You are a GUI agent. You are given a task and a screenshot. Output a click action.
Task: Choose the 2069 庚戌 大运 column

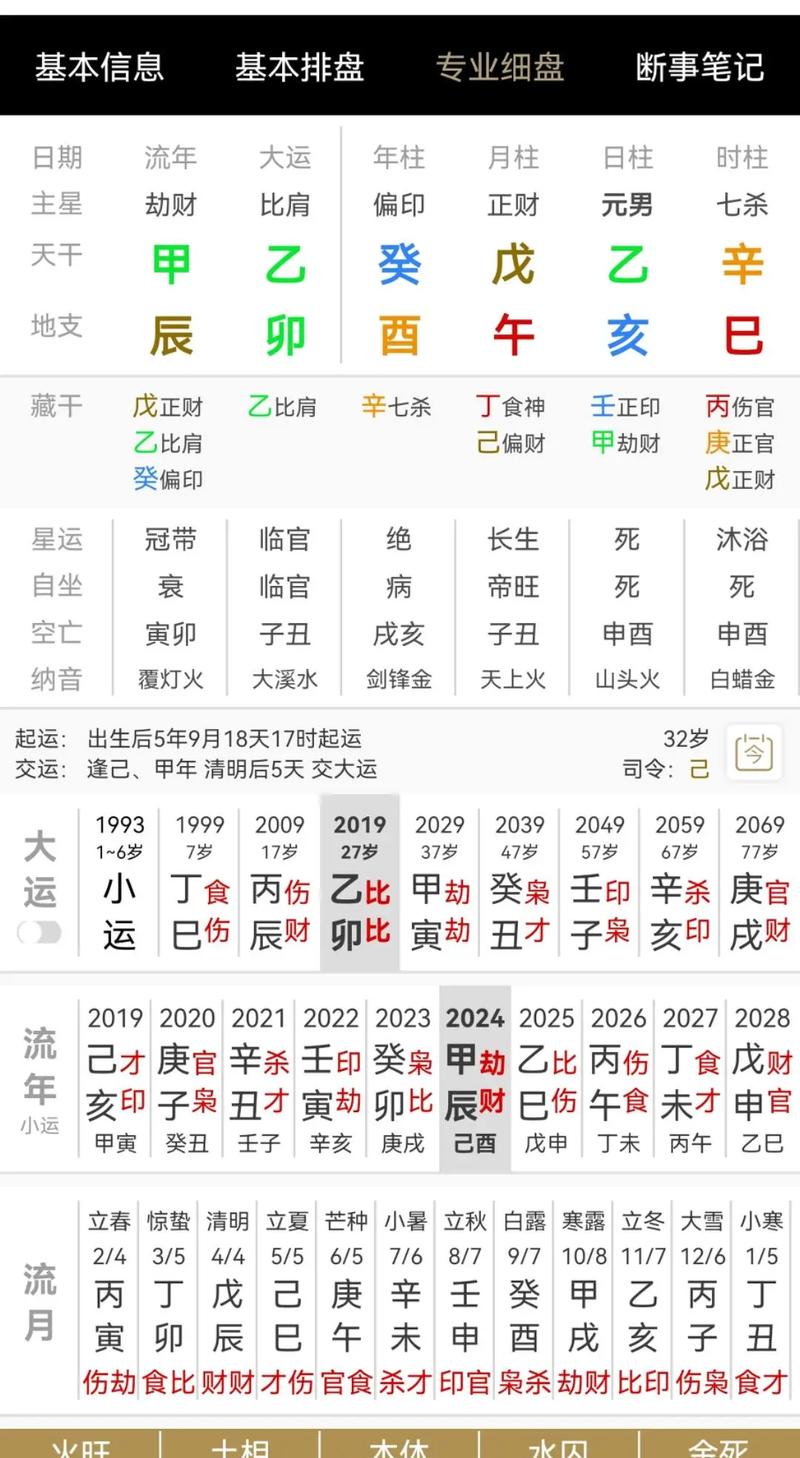pos(760,882)
